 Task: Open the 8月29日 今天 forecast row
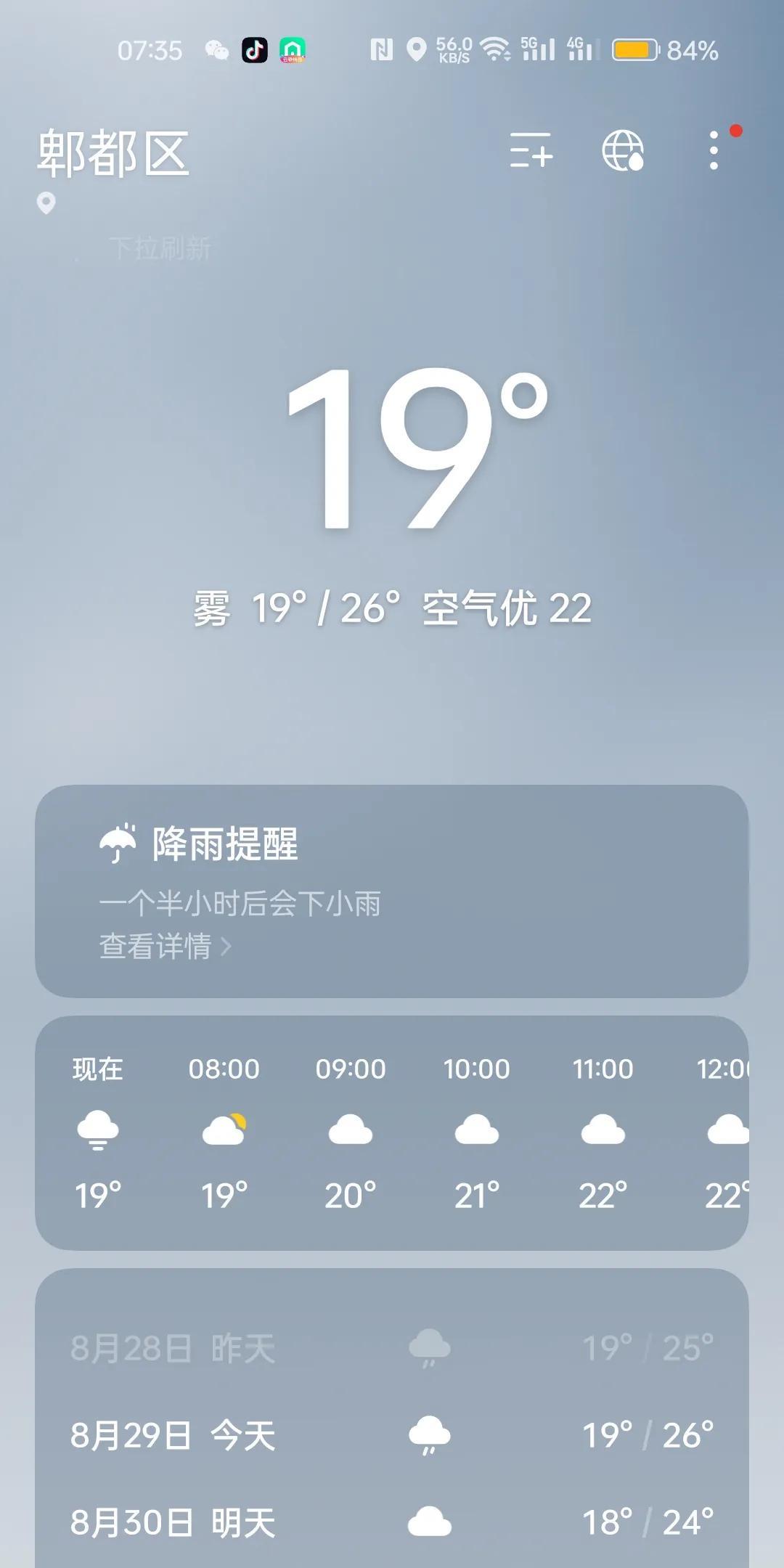392,1435
